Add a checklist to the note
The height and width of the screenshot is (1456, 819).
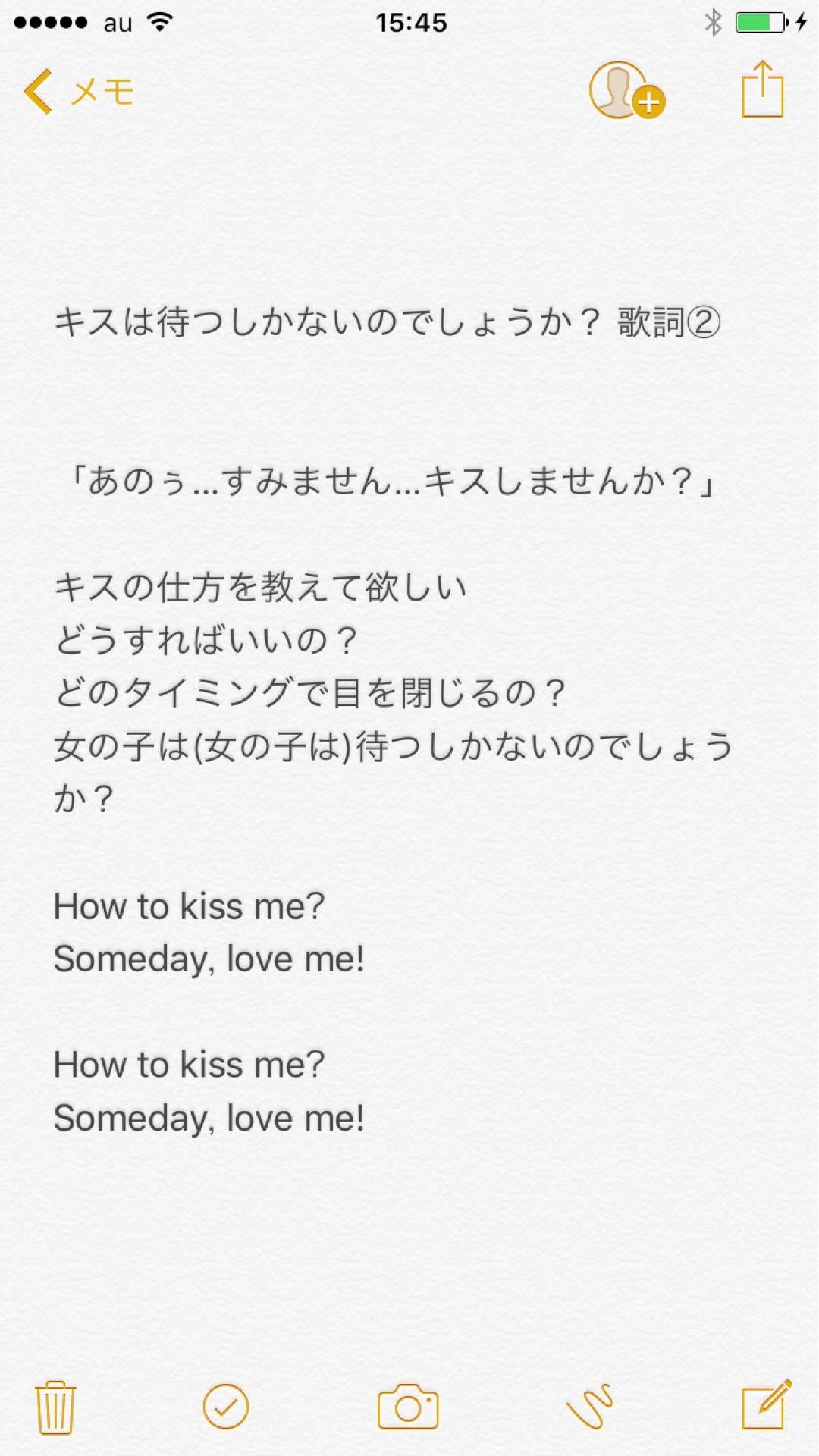225,1407
